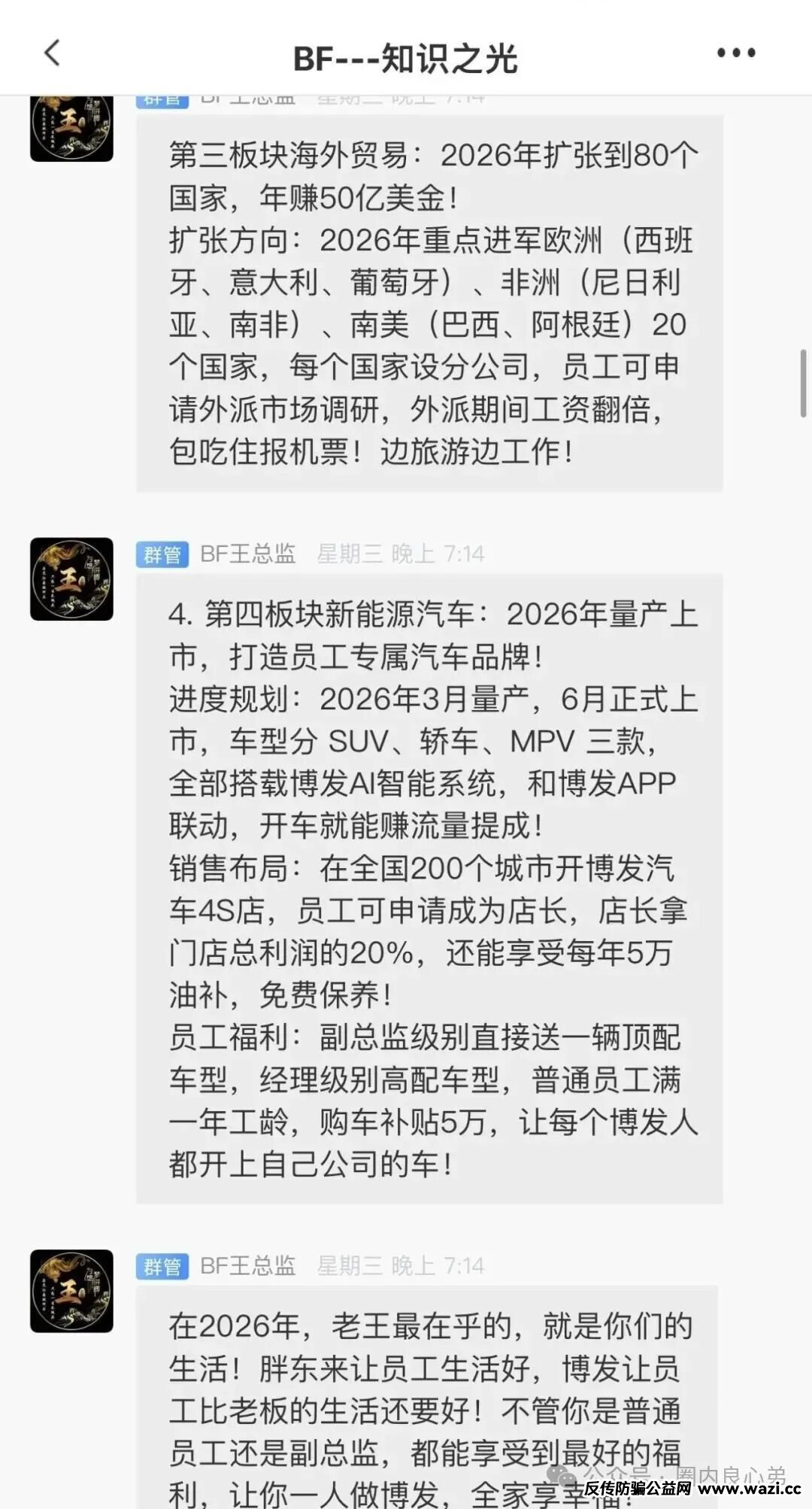Tap BF王总监's avatar beside the 在2026年 message
Image resolution: width=812 pixels, height=1509 pixels.
point(71,1291)
